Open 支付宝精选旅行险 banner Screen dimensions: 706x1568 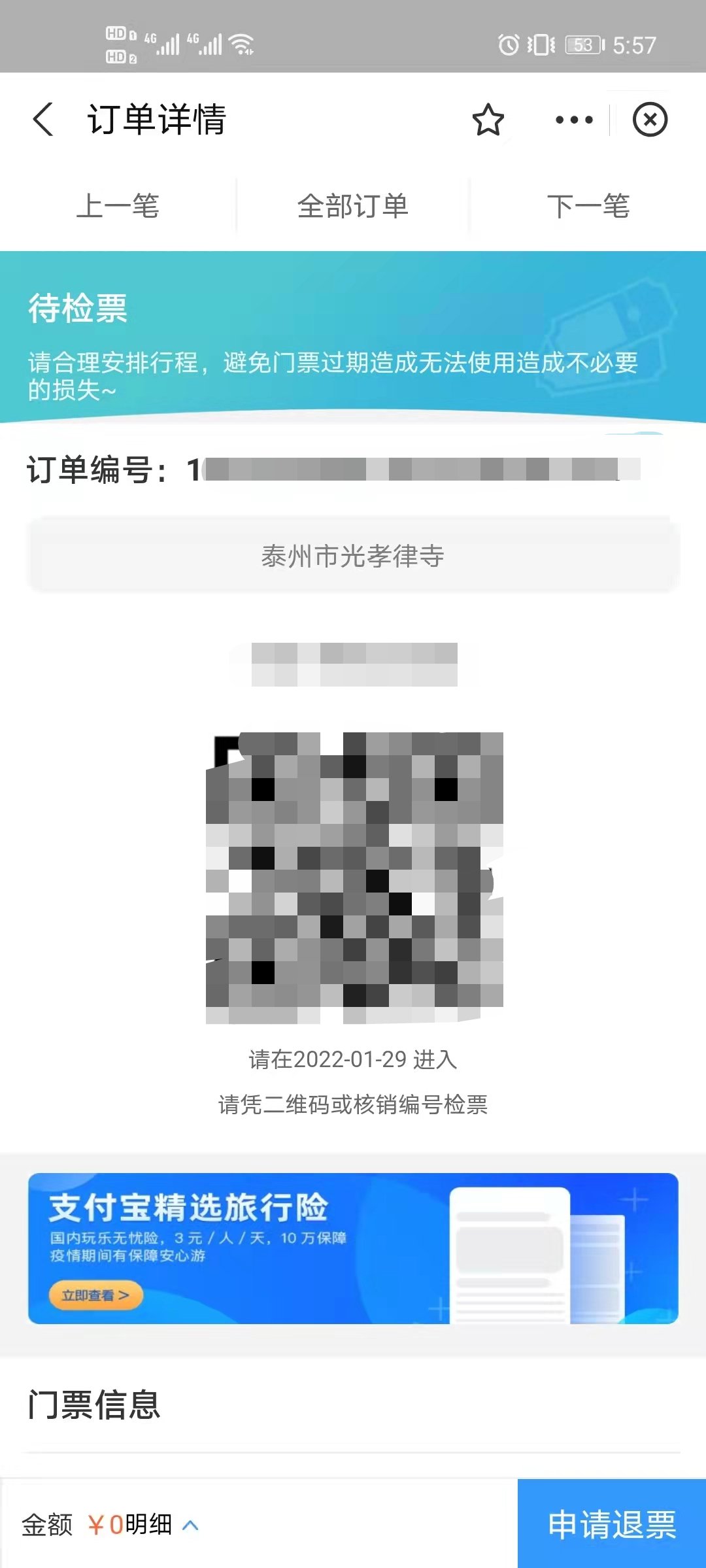(x=353, y=1248)
